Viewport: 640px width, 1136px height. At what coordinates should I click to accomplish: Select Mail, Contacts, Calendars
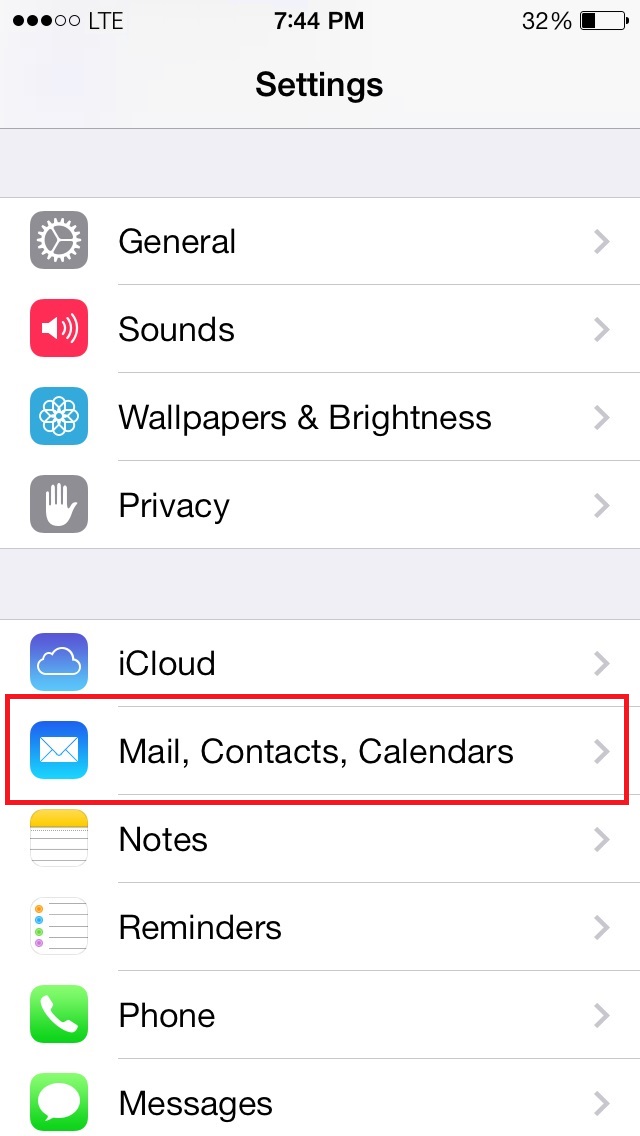pos(320,751)
